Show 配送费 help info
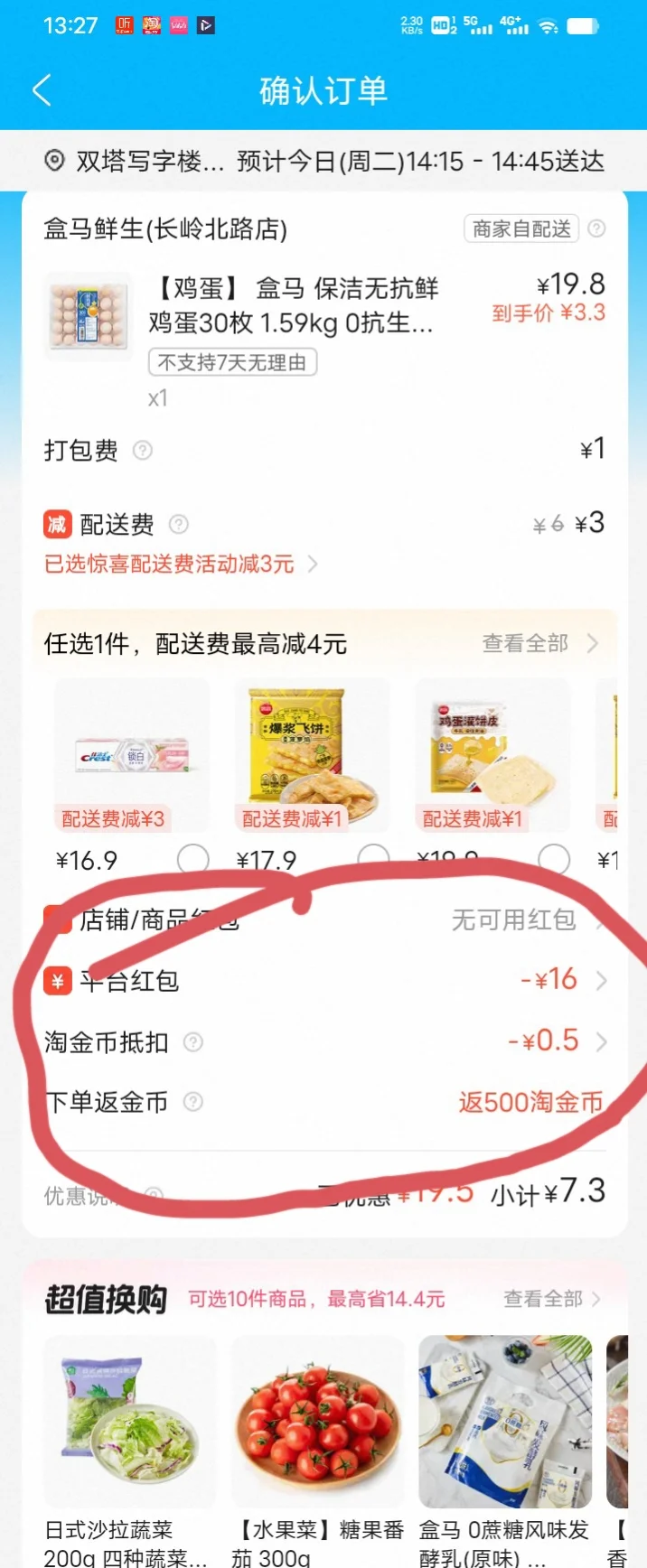Viewport: 647px width, 1568px height. click(179, 524)
